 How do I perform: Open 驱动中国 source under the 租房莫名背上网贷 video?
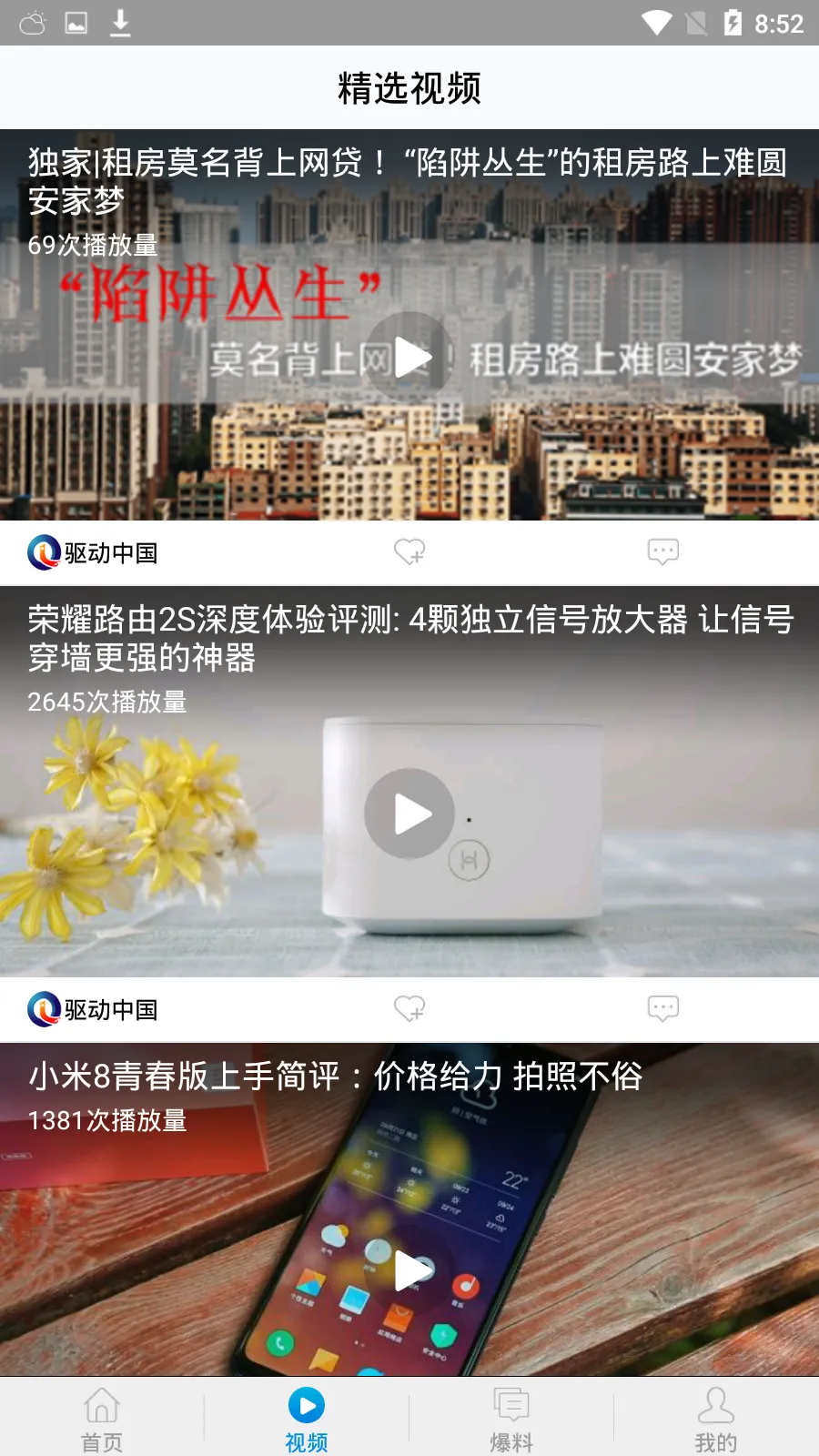[x=93, y=552]
